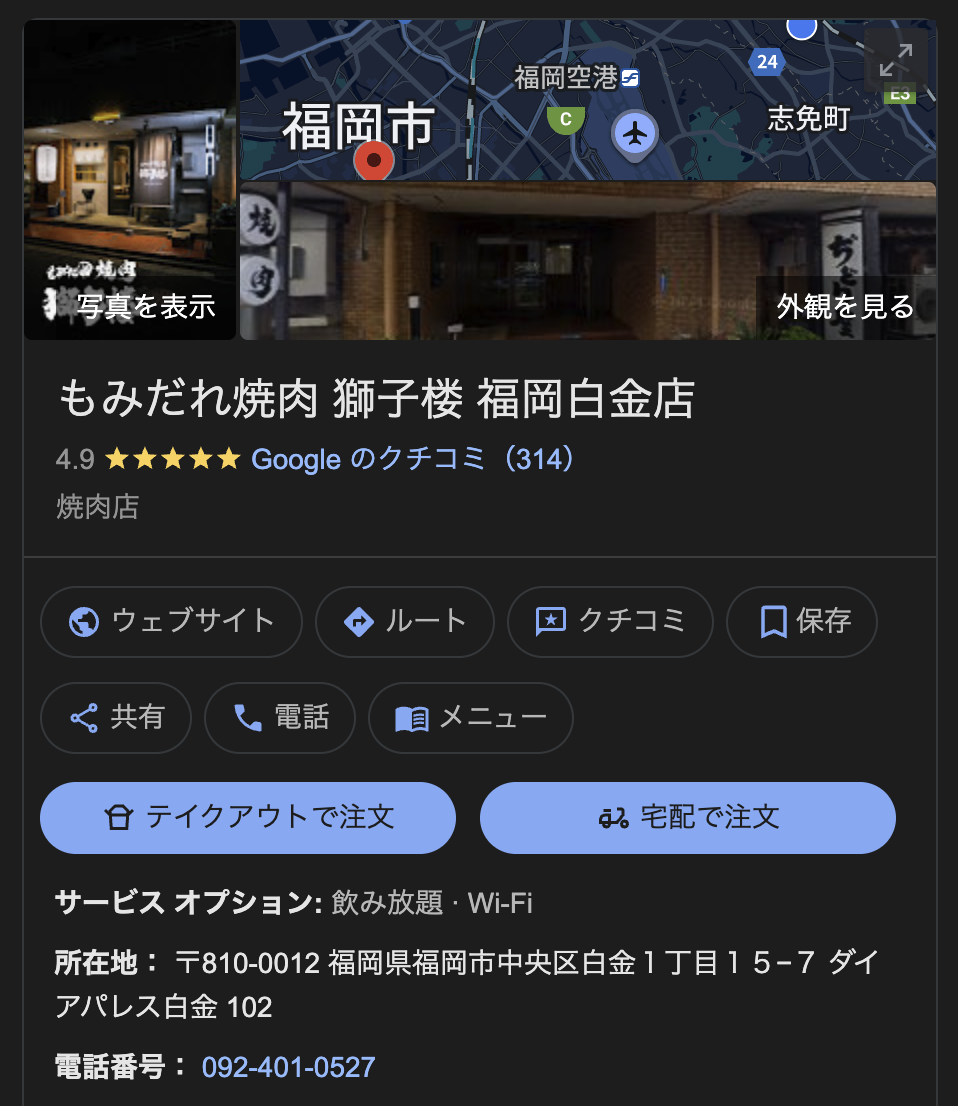View the メニュー
The width and height of the screenshot is (958, 1106).
point(470,717)
